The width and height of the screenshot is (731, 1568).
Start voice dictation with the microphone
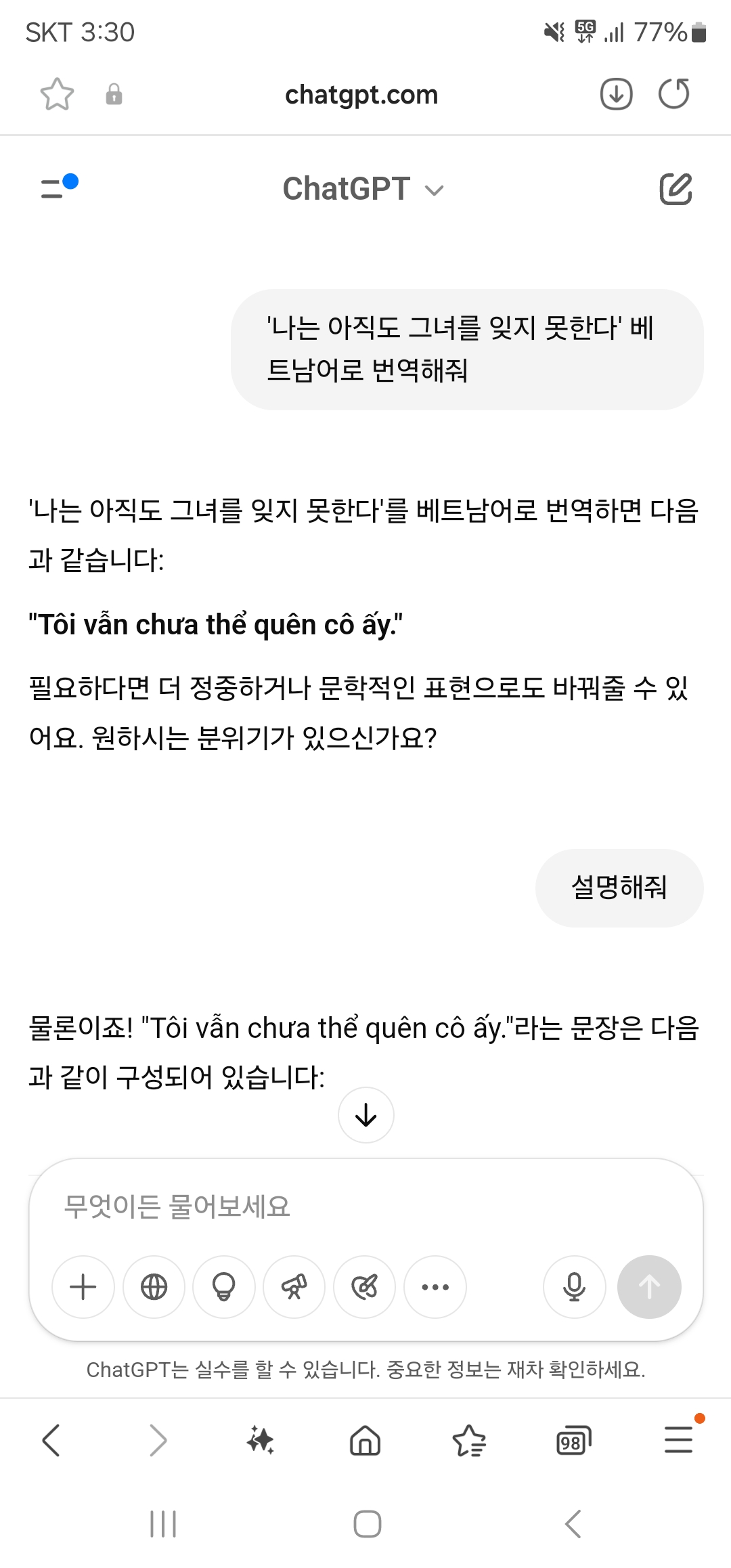(x=575, y=1287)
